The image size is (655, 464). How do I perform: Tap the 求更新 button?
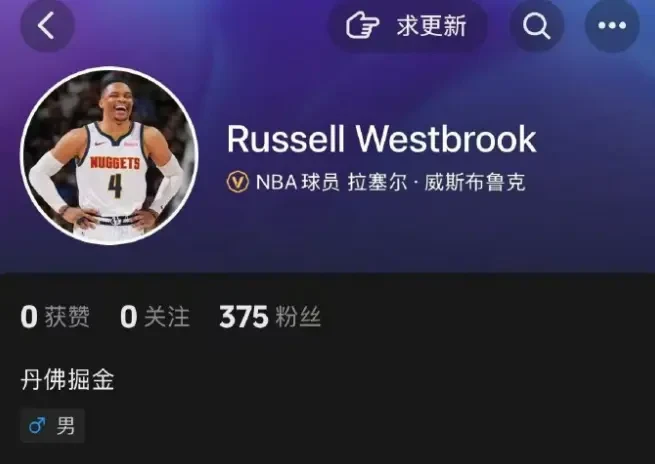(x=409, y=26)
